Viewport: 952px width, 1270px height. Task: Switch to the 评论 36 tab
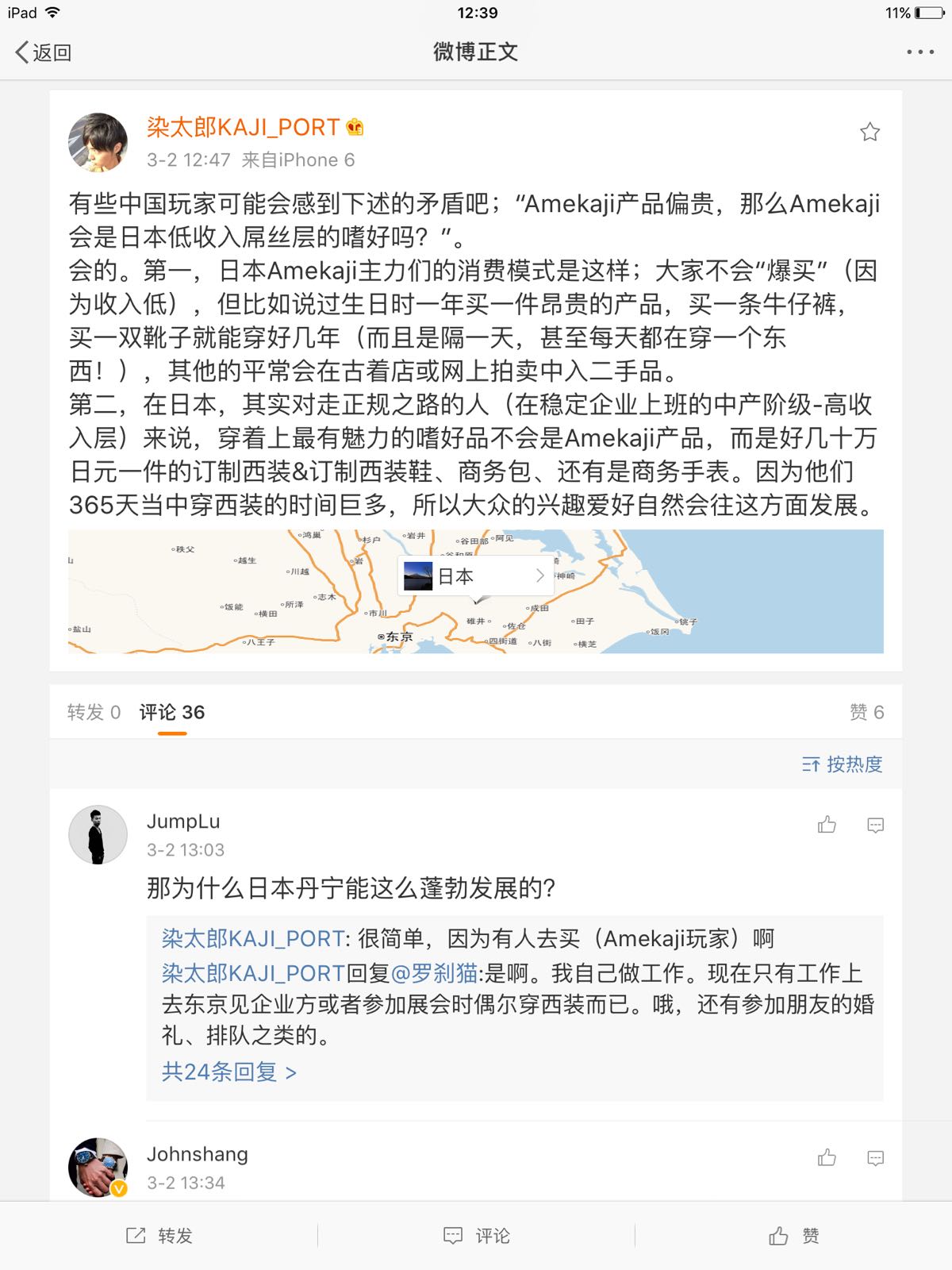click(172, 712)
